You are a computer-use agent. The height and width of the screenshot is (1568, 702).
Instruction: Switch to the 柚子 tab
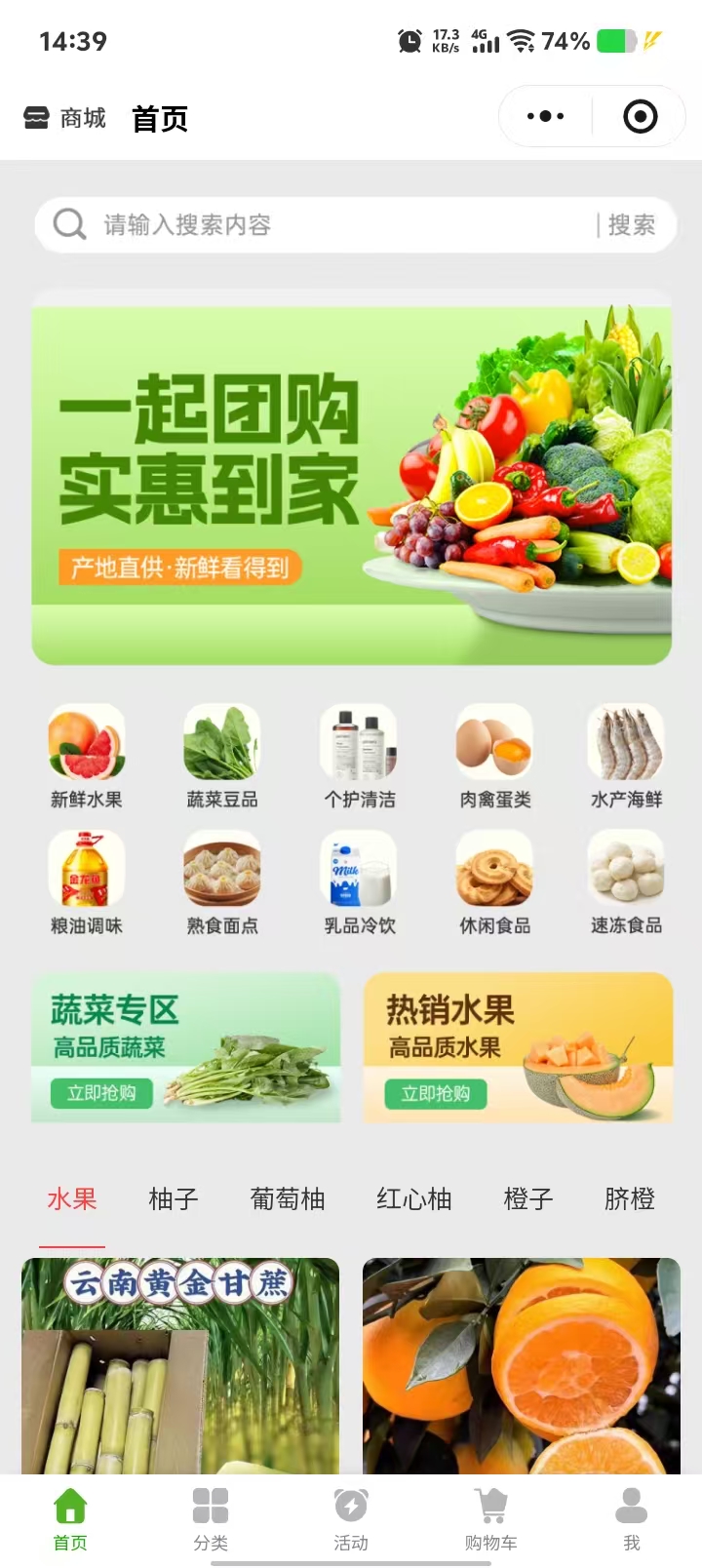click(x=174, y=1198)
